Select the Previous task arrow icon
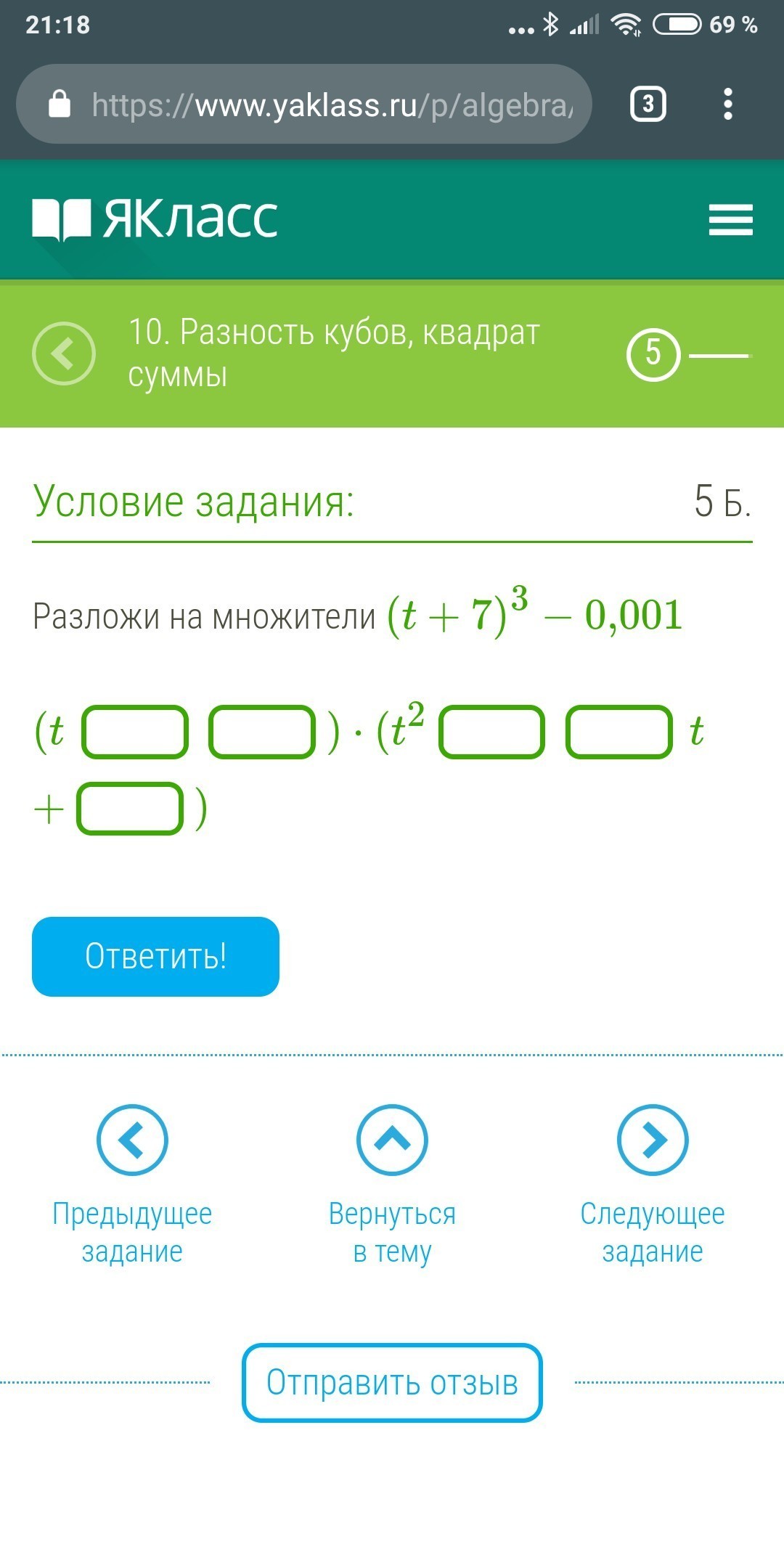 click(x=131, y=1140)
